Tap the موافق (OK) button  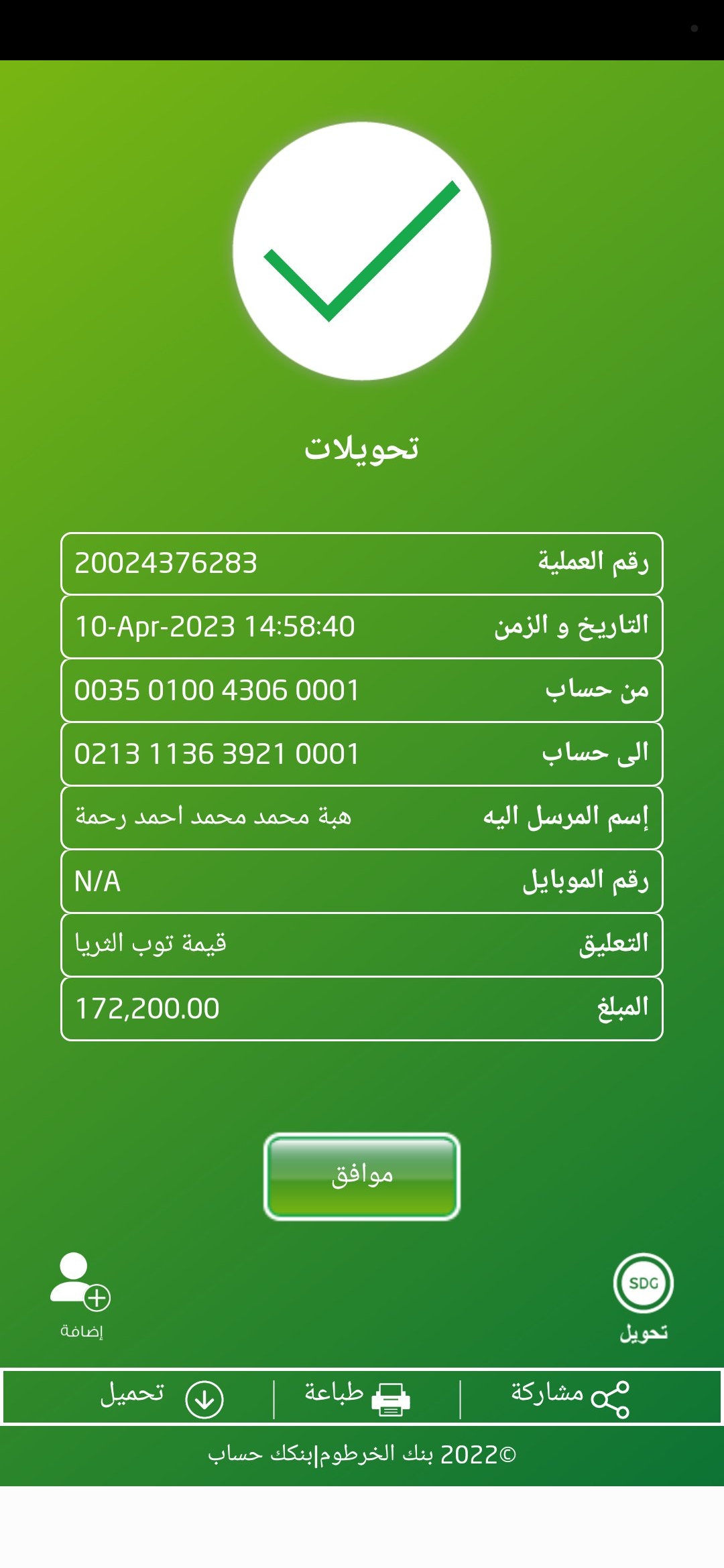click(362, 1176)
